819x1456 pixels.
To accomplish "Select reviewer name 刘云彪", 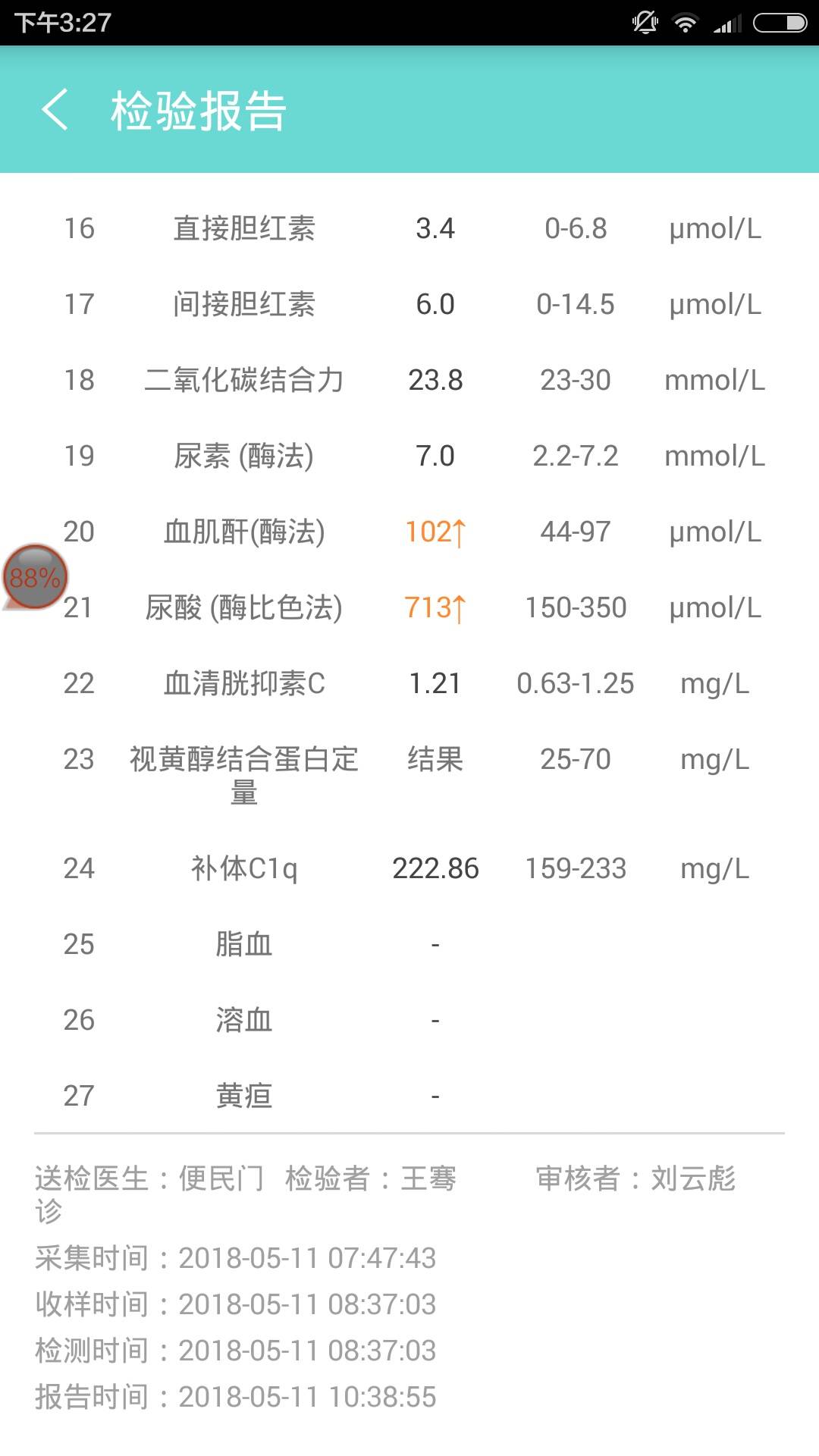I will (692, 1179).
